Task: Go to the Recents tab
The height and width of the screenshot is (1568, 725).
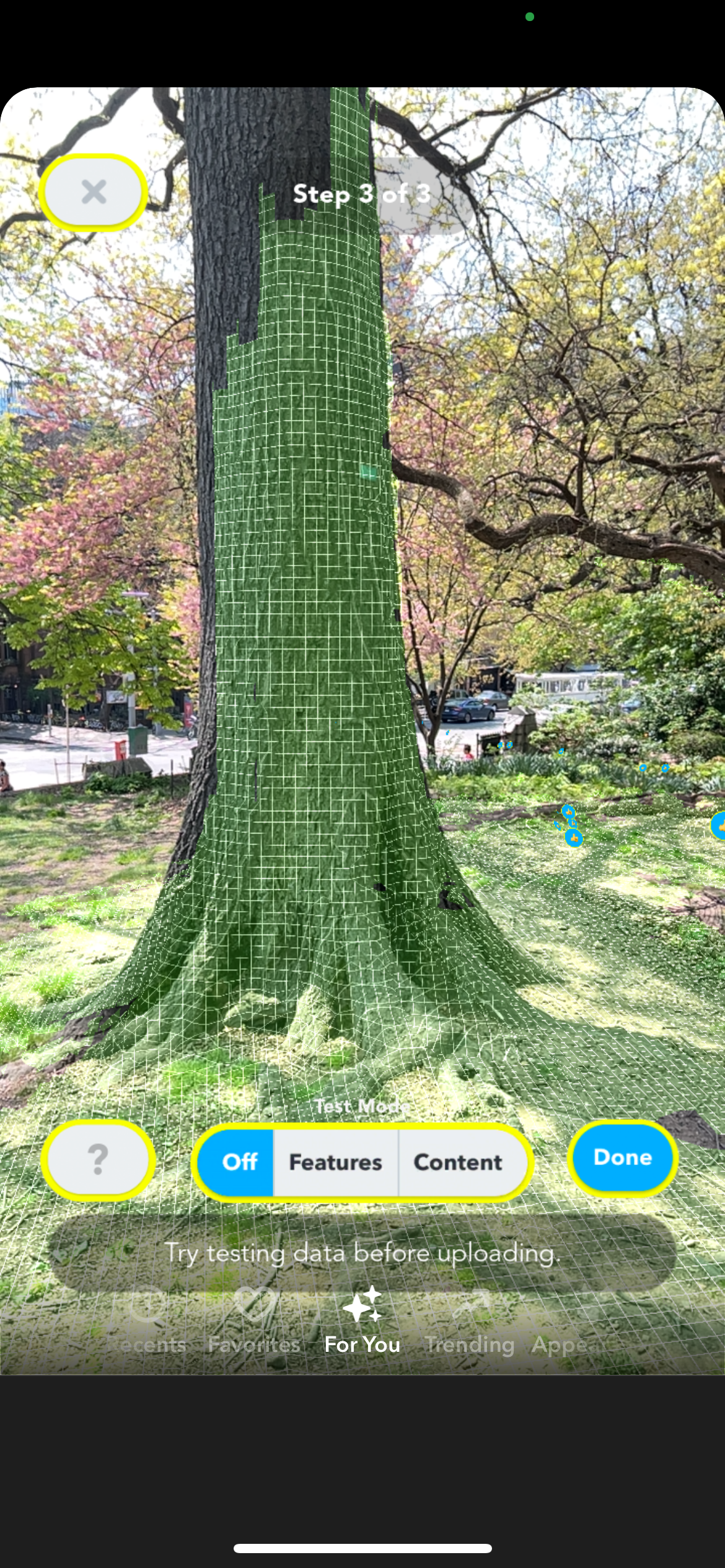Action: 149,1321
